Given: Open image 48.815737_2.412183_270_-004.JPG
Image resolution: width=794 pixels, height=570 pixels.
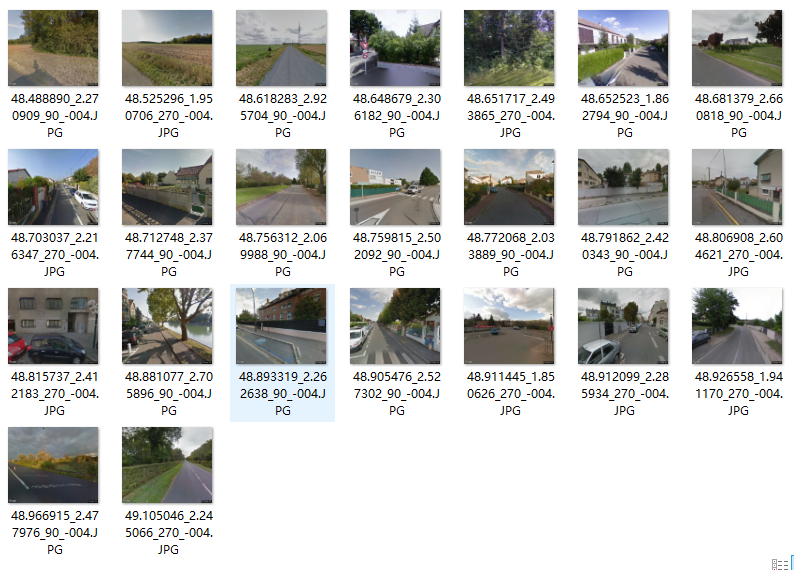Looking at the screenshot, I should (x=53, y=325).
